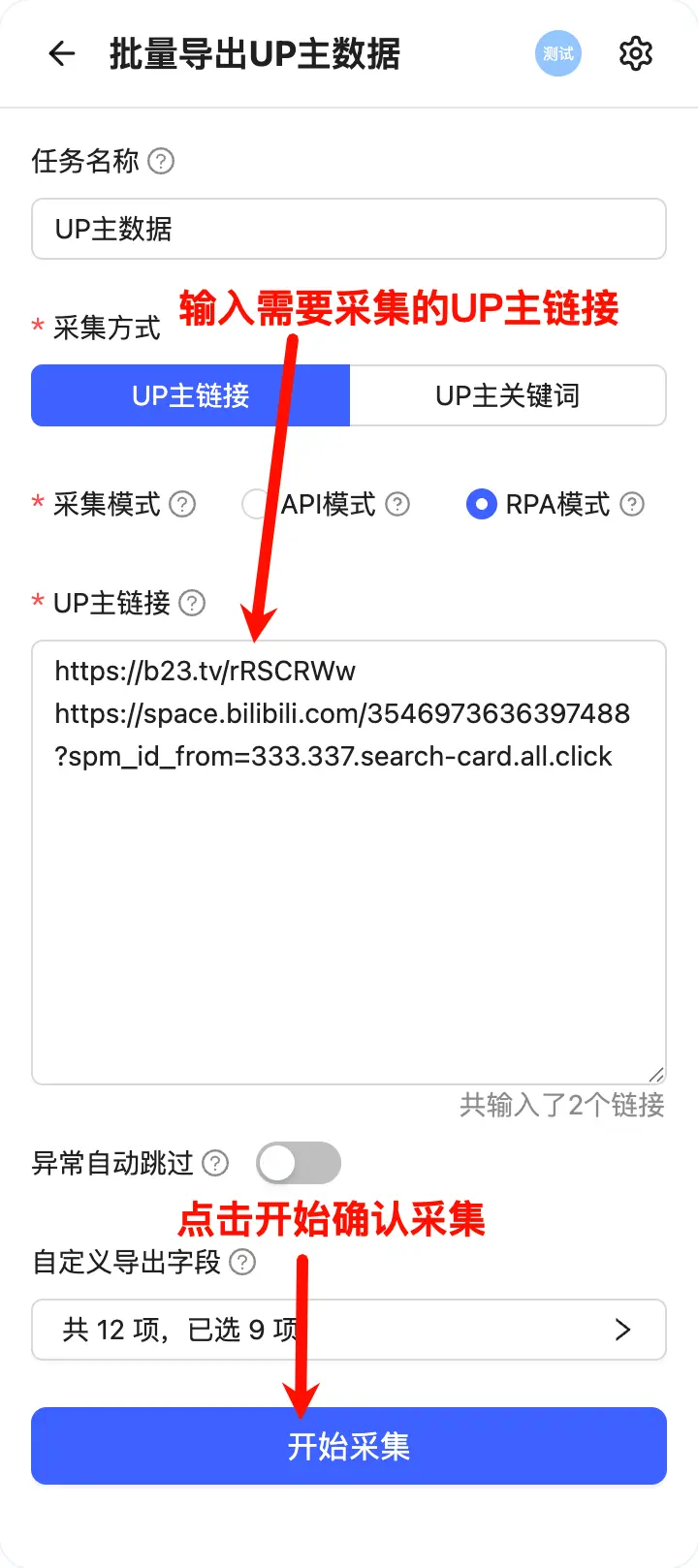Show help for 任务名称
Image resolution: width=698 pixels, height=1568 pixels.
click(x=161, y=161)
